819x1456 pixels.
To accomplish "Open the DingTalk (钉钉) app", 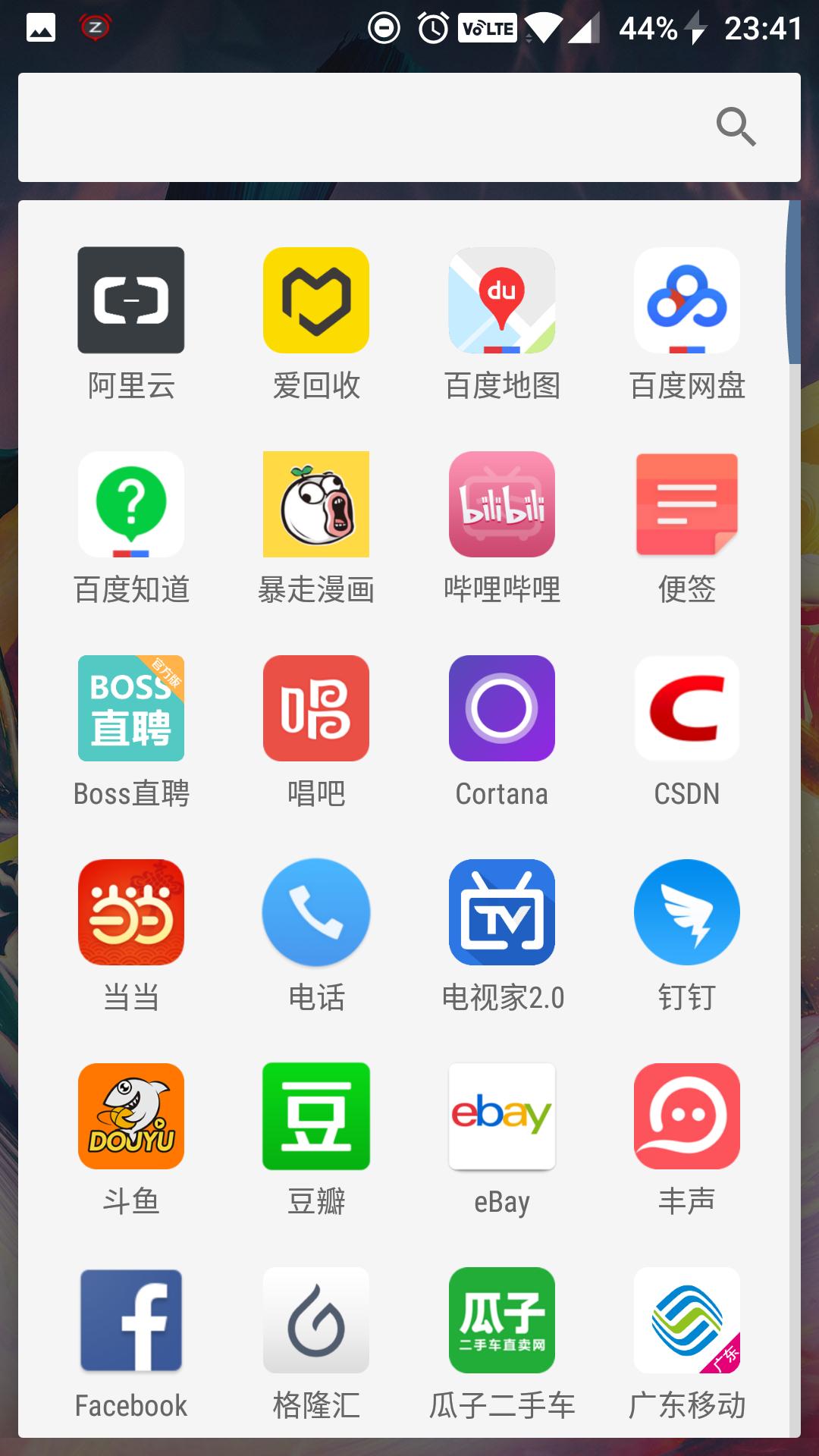I will click(x=686, y=912).
